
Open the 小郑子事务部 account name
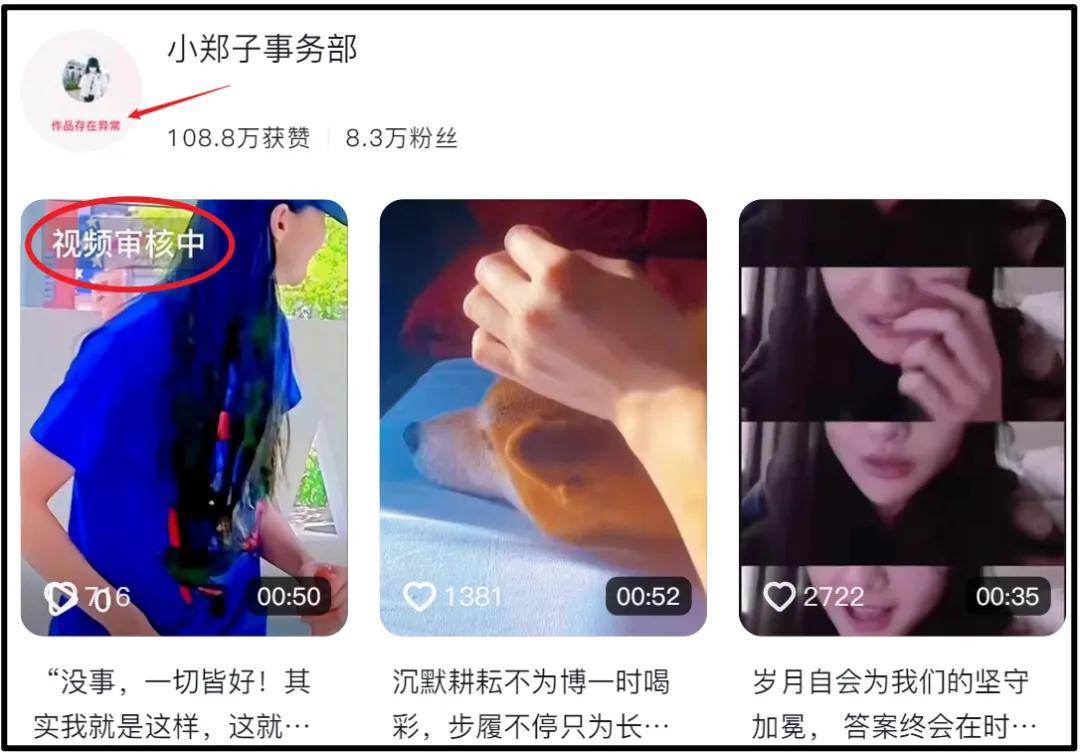tap(262, 50)
